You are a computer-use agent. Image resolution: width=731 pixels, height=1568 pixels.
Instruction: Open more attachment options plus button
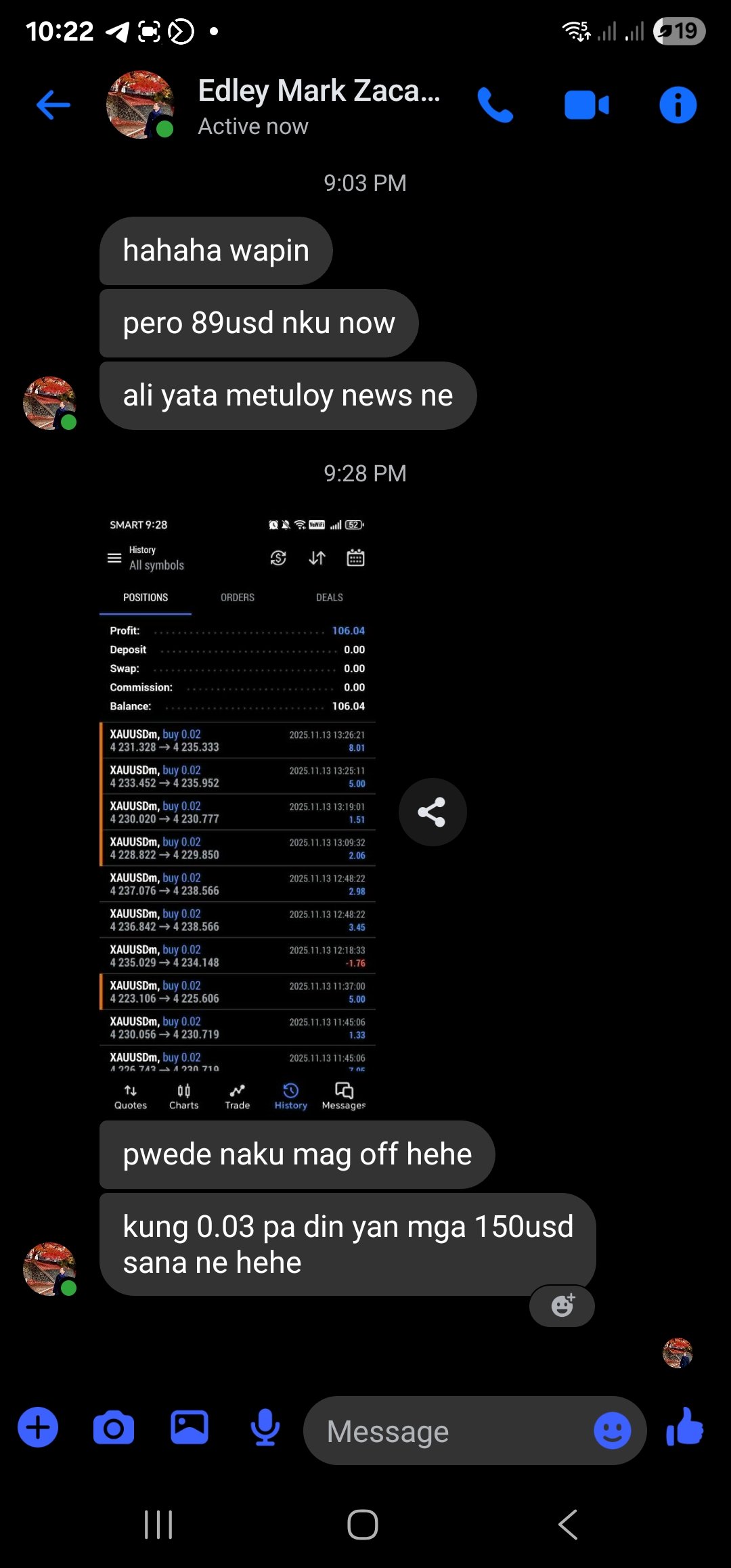[x=38, y=1427]
